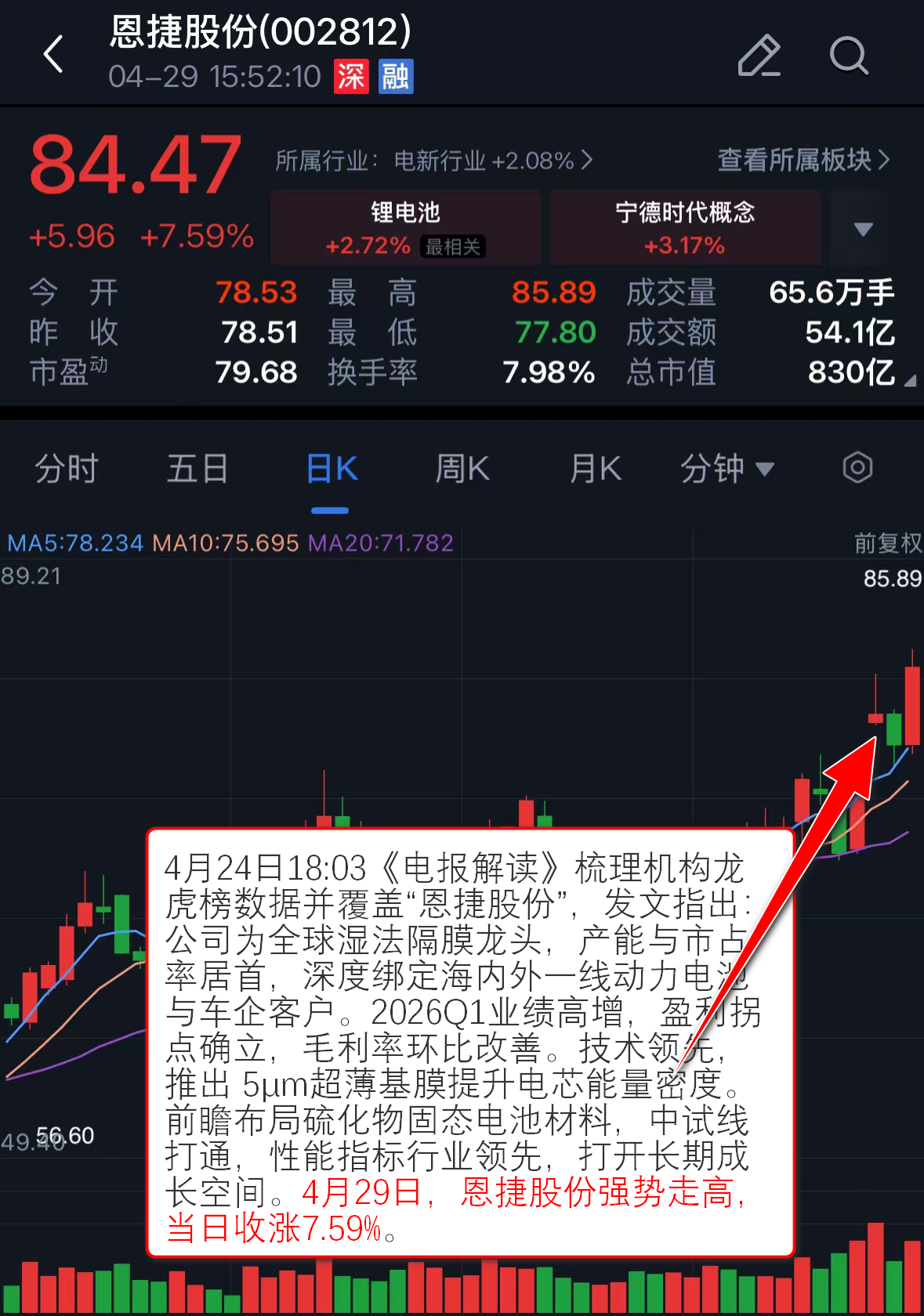
Task: Switch to the 周K chart tab
Action: 462,468
